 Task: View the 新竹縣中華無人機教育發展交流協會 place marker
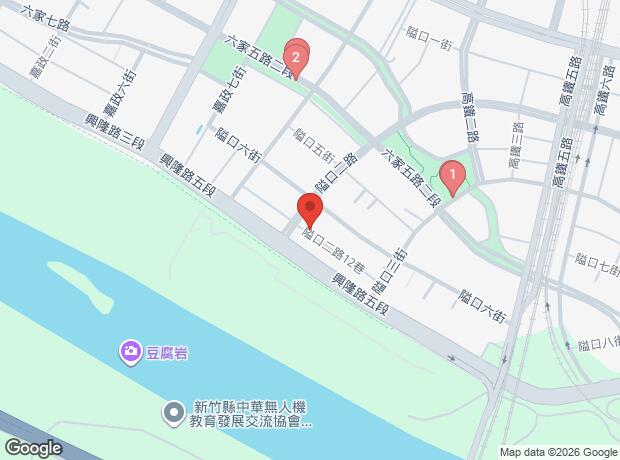coord(174,411)
